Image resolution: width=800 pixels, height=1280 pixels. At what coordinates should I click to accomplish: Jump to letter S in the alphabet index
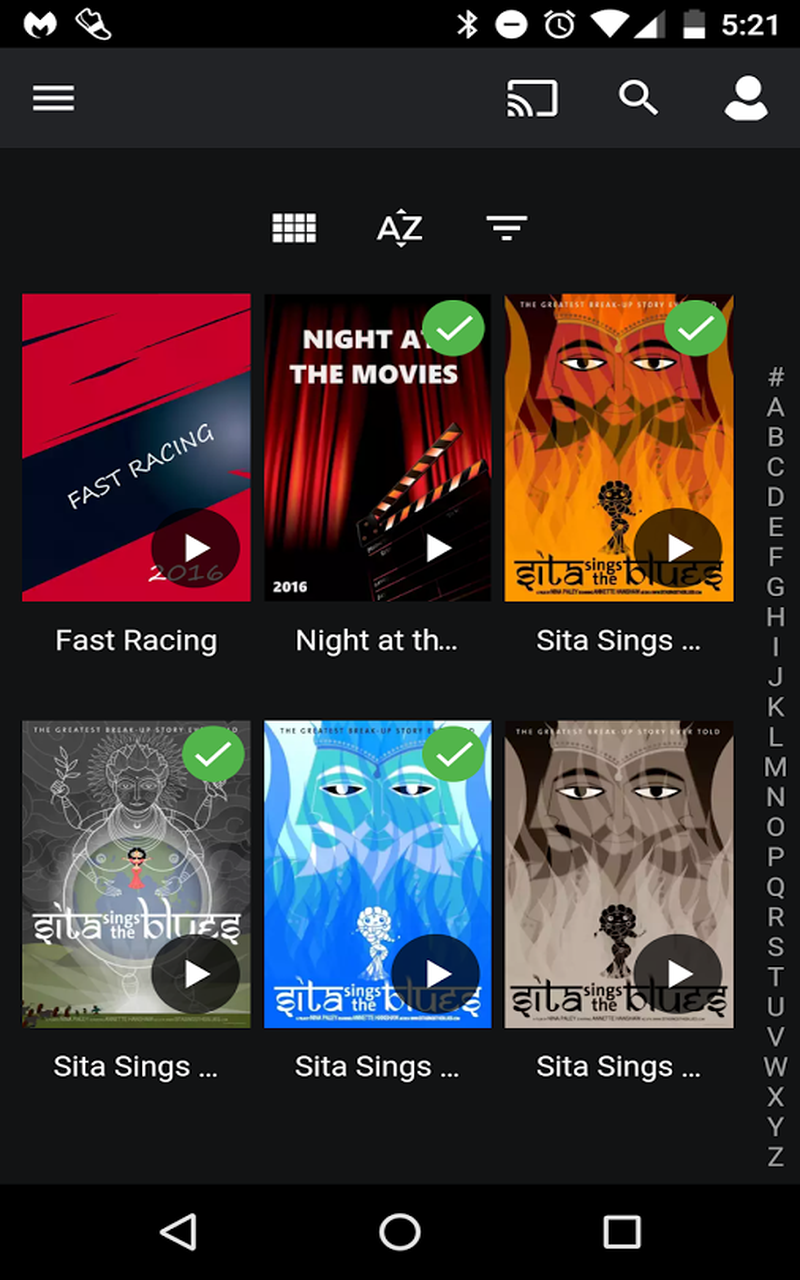click(x=775, y=946)
